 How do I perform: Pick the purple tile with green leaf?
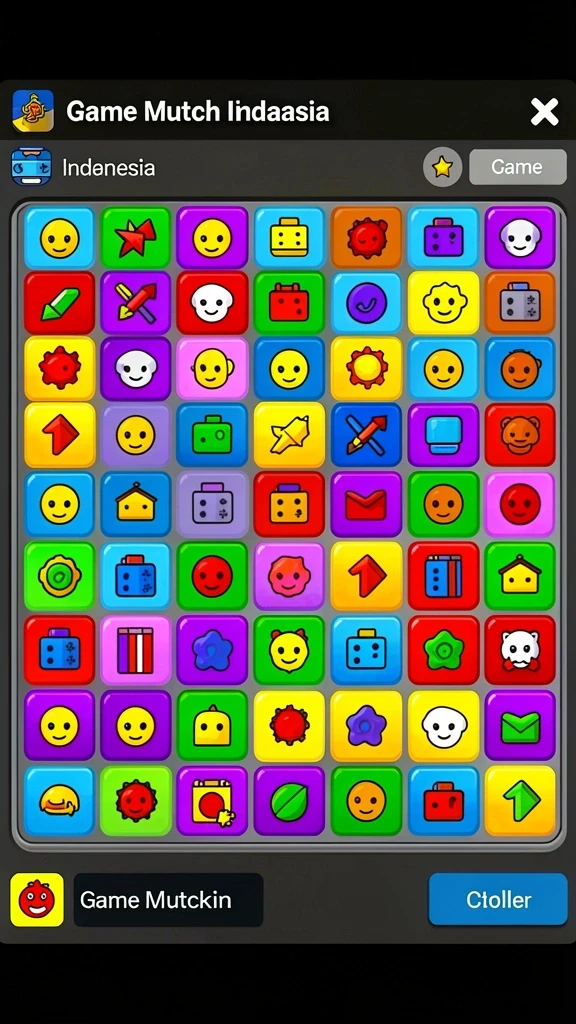(x=289, y=801)
